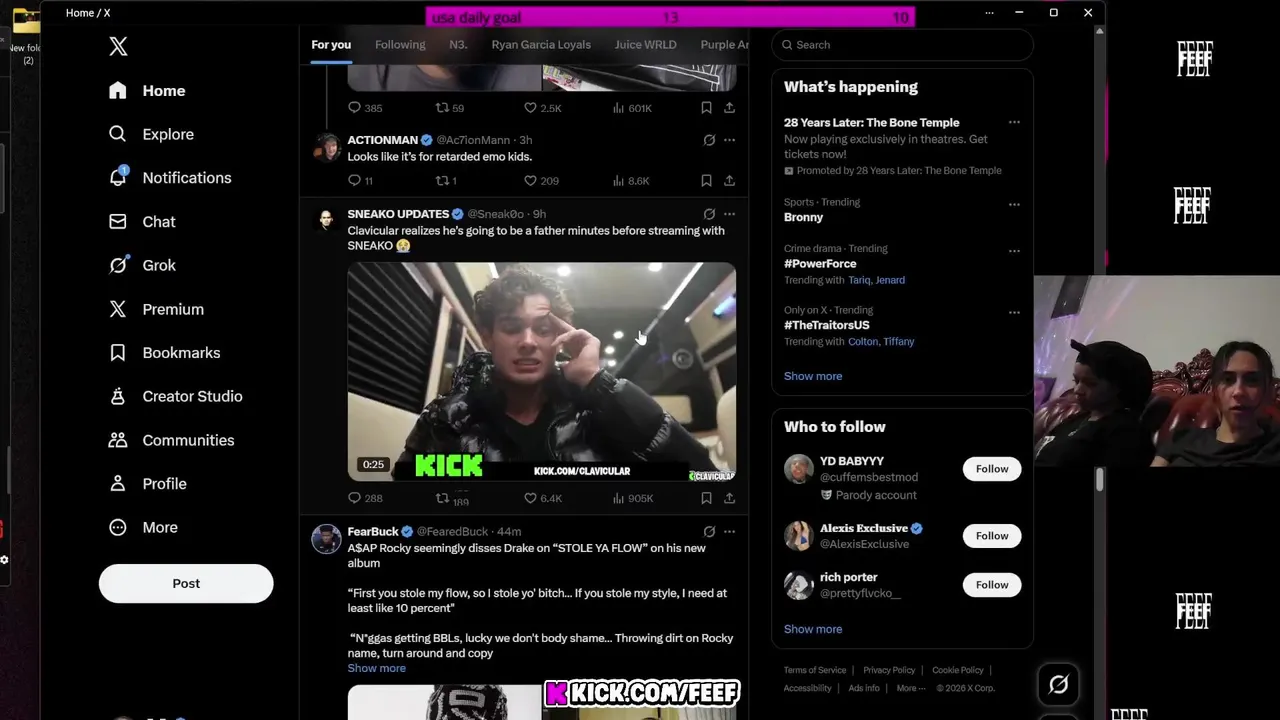Close the X window

(x=1088, y=13)
